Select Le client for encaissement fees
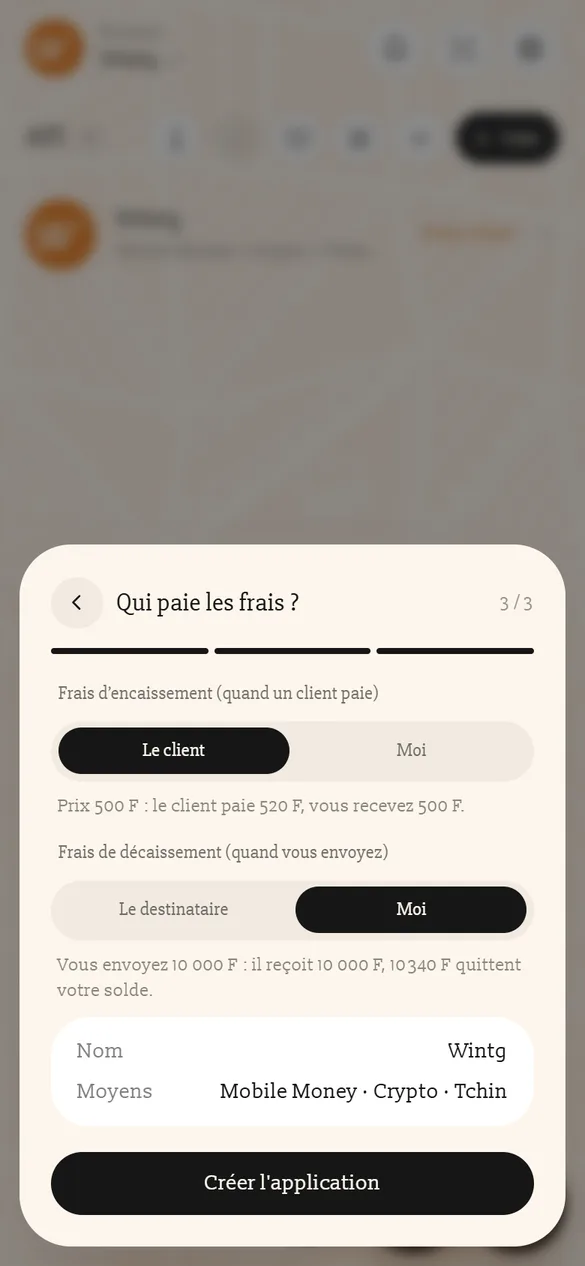The height and width of the screenshot is (1266, 585). 174,751
